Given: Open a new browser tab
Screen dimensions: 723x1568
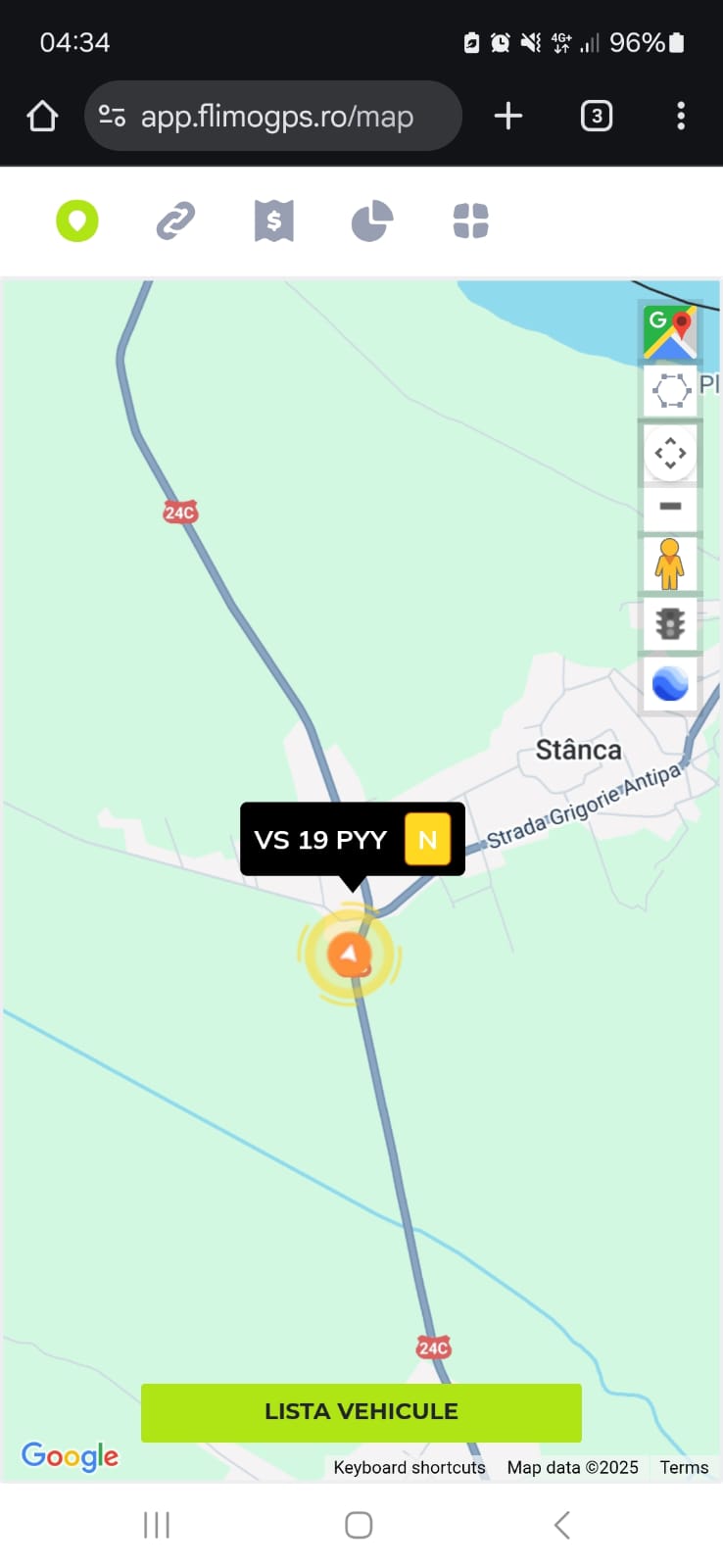Looking at the screenshot, I should [508, 116].
